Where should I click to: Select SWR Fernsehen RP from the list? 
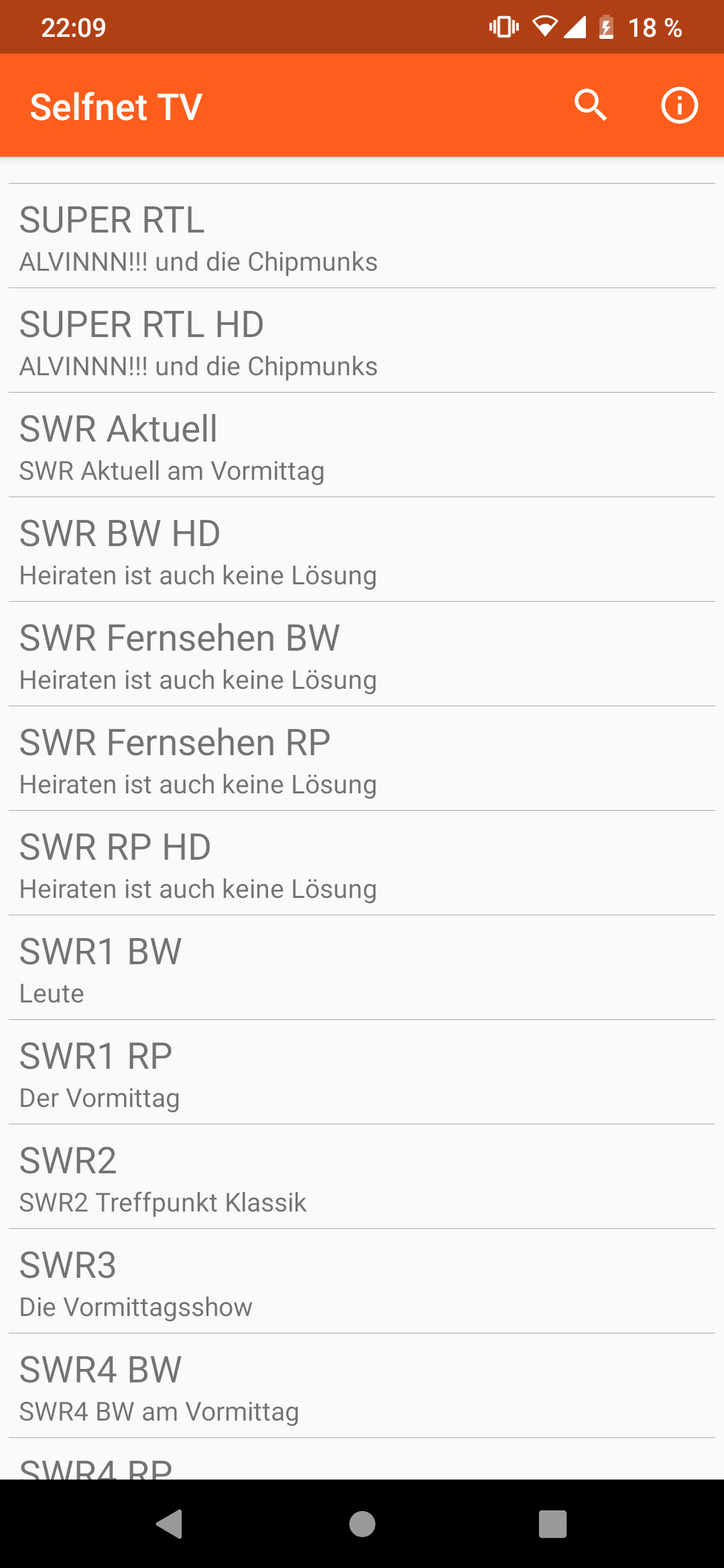[x=362, y=759]
